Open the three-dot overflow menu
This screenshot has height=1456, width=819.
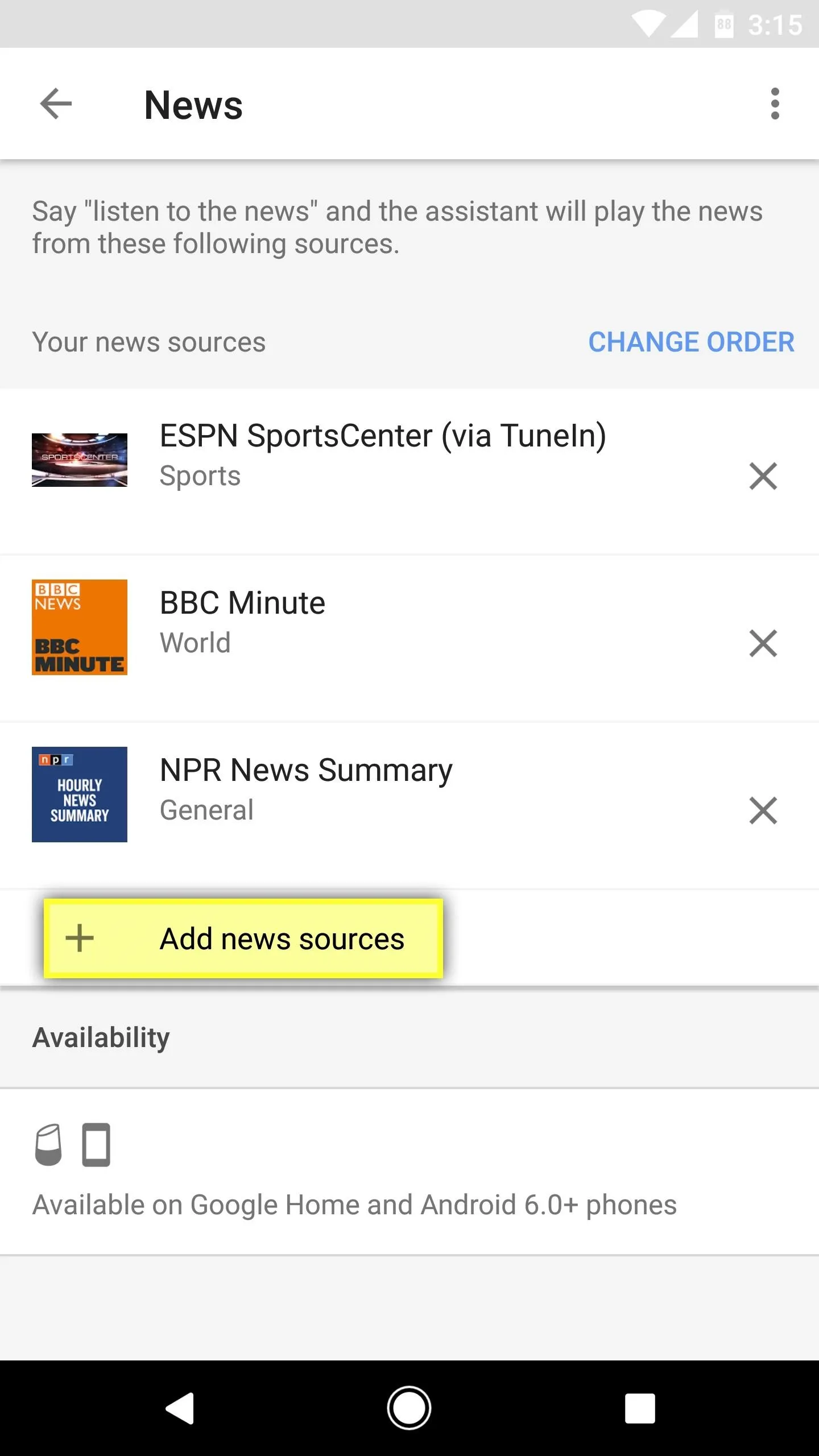pyautogui.click(x=775, y=104)
